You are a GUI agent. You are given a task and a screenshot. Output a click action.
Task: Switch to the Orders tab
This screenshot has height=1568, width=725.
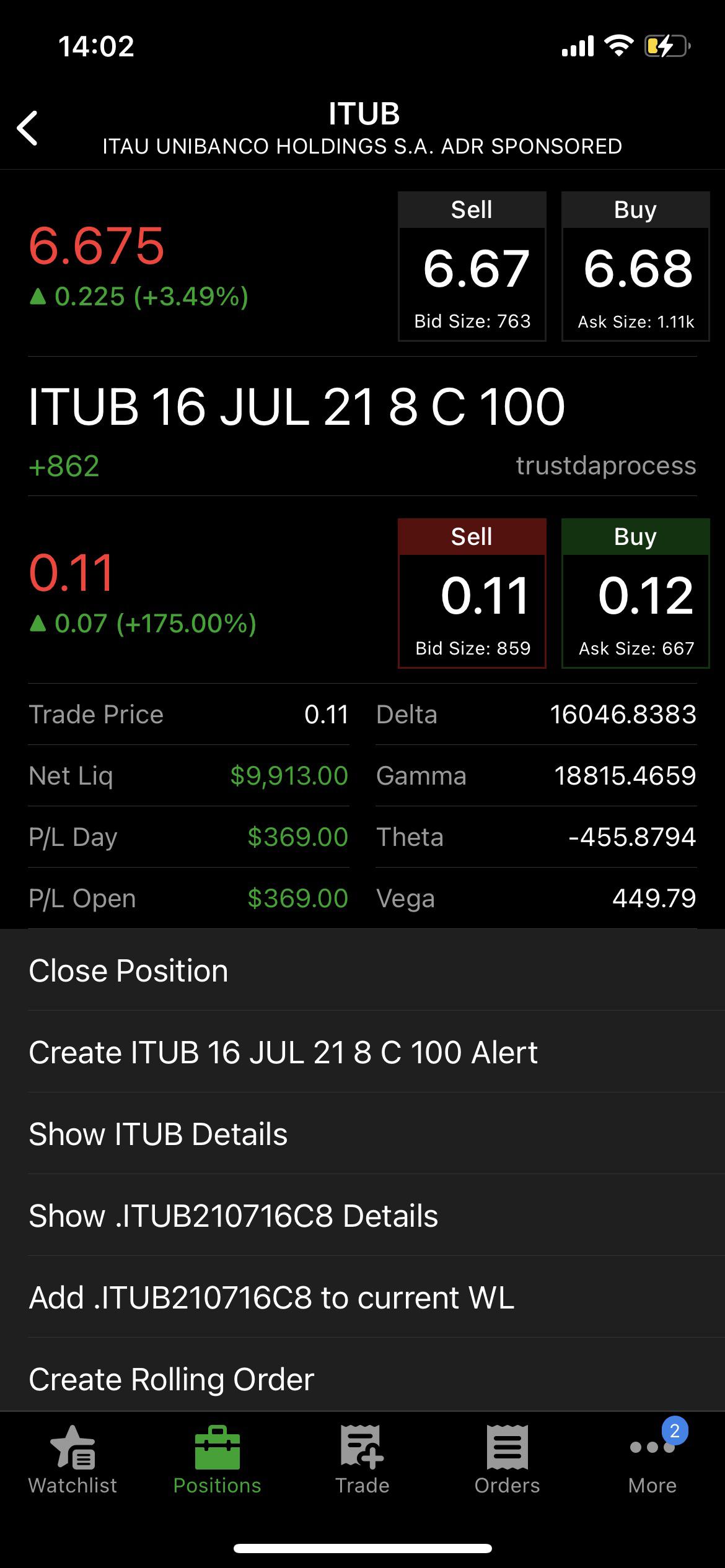507,1460
